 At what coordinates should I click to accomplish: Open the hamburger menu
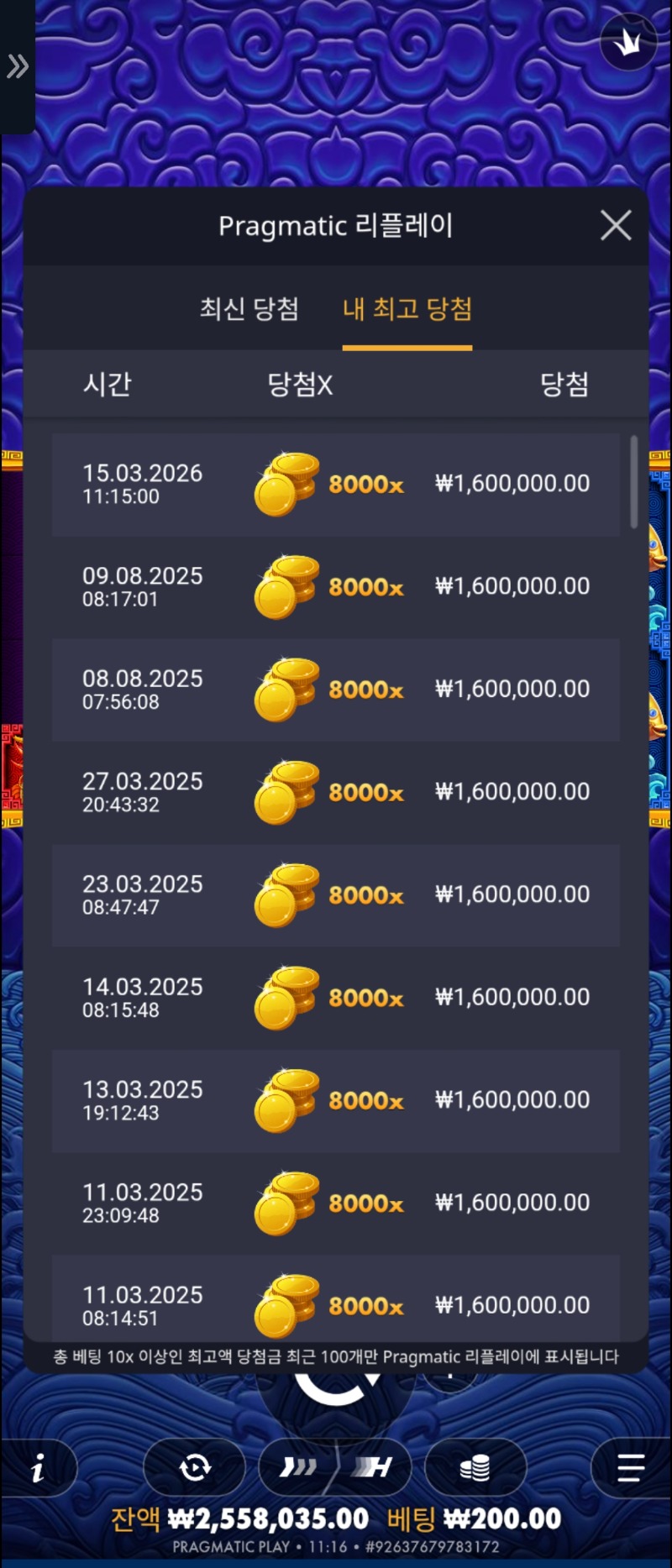tap(630, 1468)
